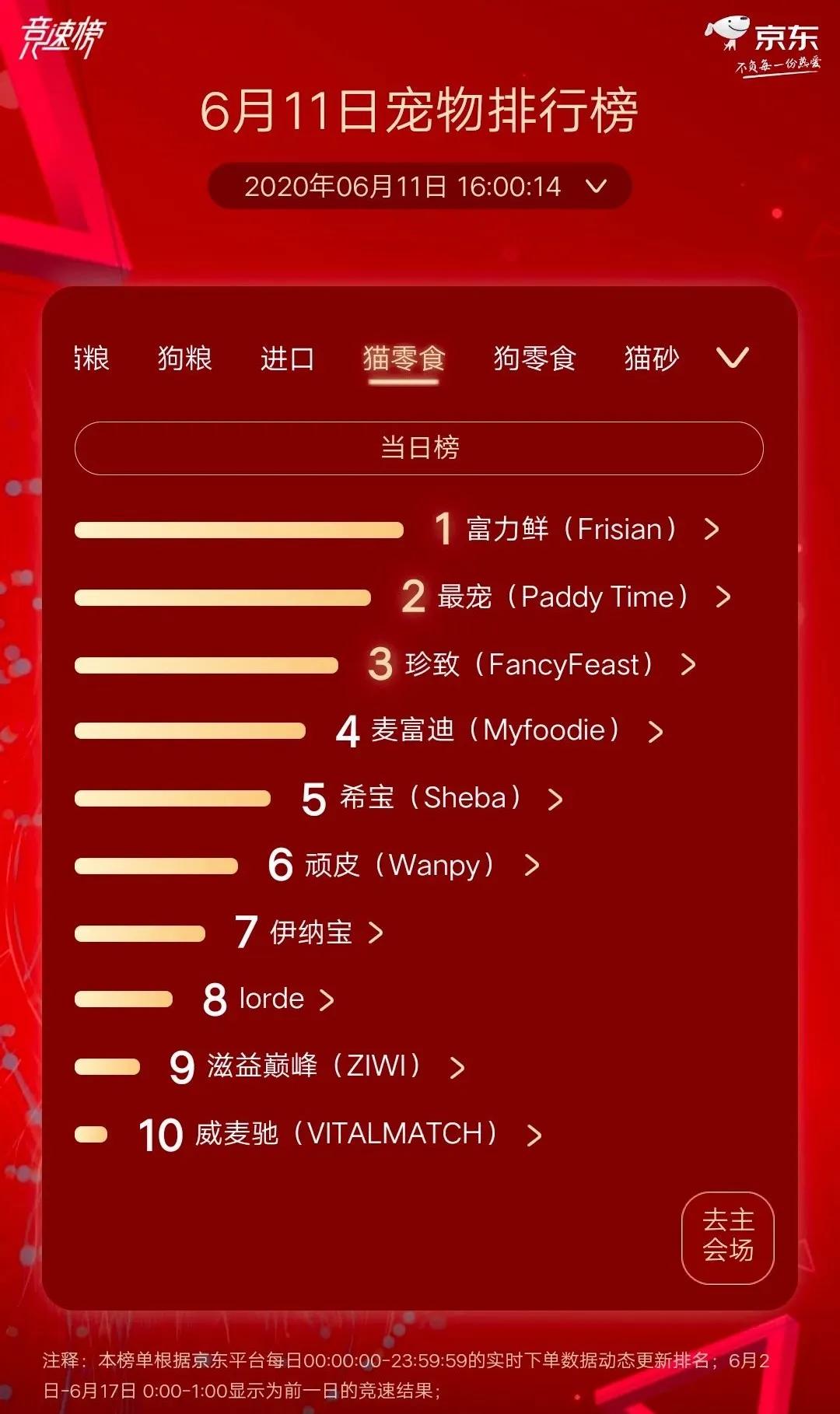Expand the category list via the V chevron

[732, 359]
